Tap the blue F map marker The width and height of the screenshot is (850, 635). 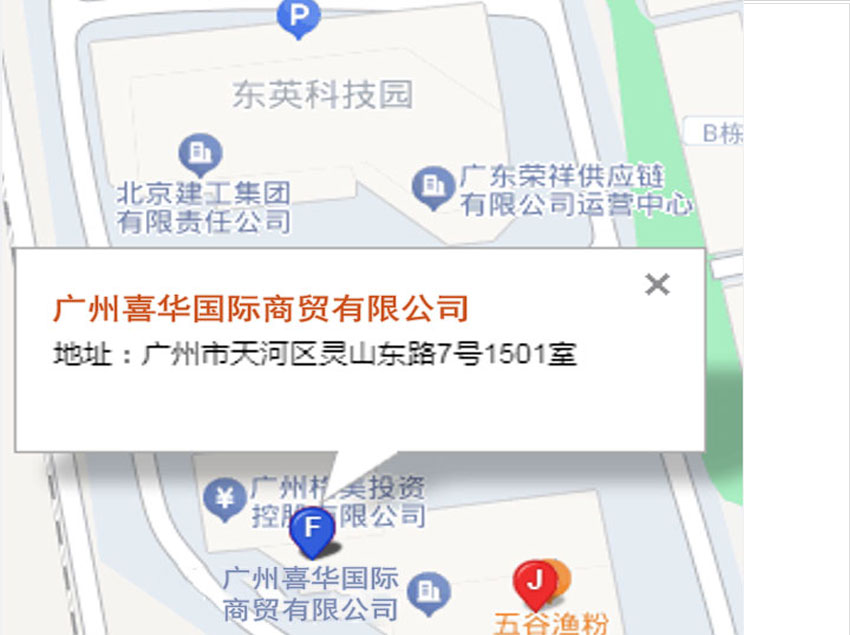pyautogui.click(x=313, y=530)
